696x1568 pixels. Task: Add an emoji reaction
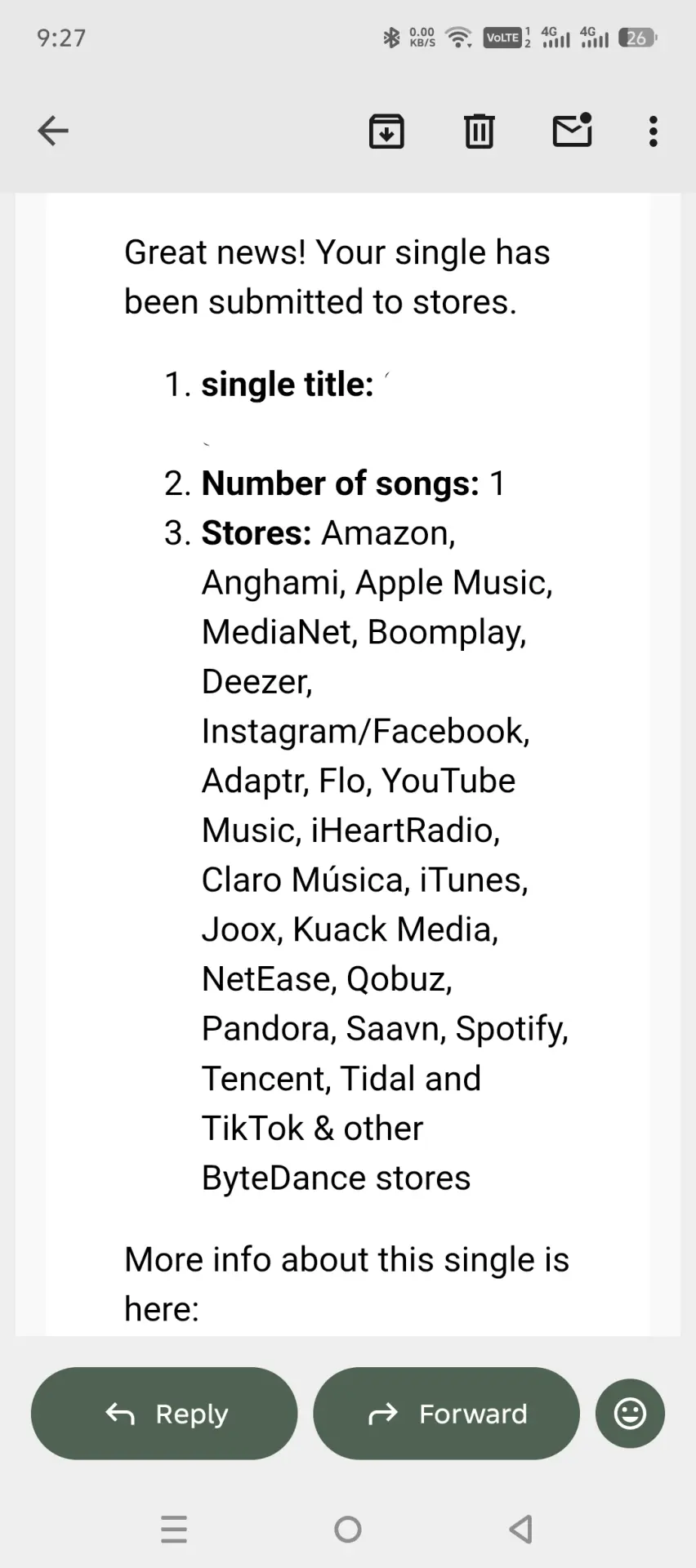point(630,1414)
